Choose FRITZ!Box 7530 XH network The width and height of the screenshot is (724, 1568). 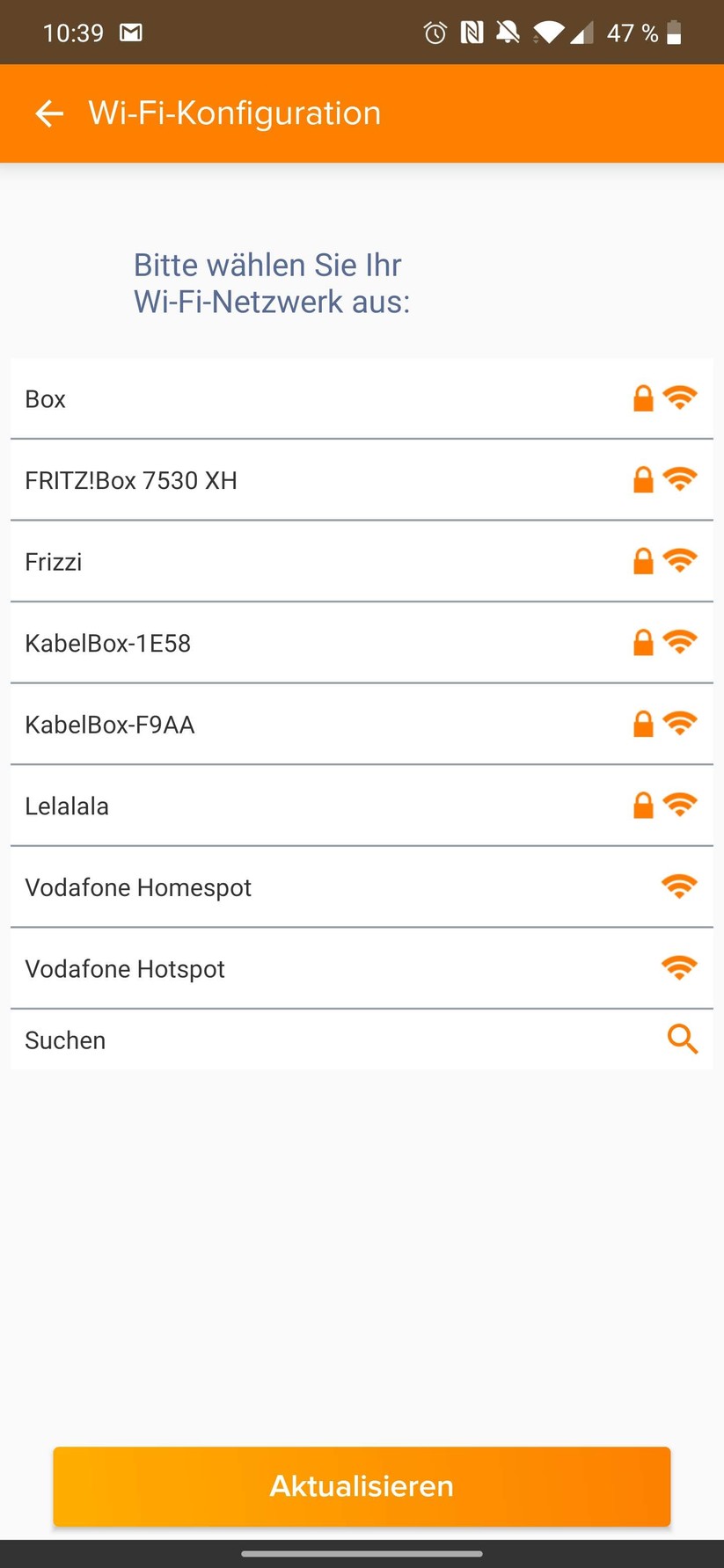coord(361,480)
